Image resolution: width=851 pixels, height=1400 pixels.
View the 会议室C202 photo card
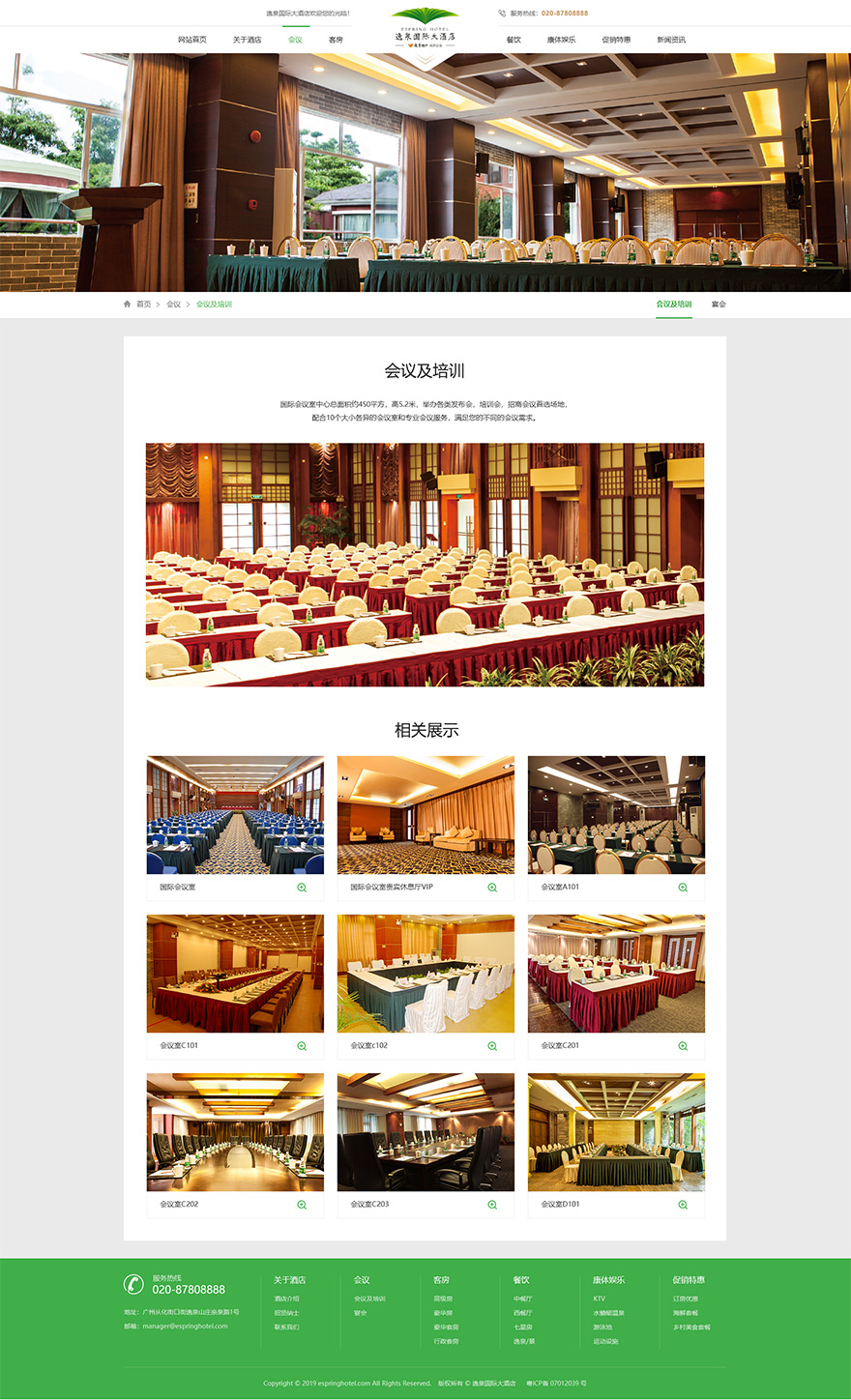(235, 1132)
